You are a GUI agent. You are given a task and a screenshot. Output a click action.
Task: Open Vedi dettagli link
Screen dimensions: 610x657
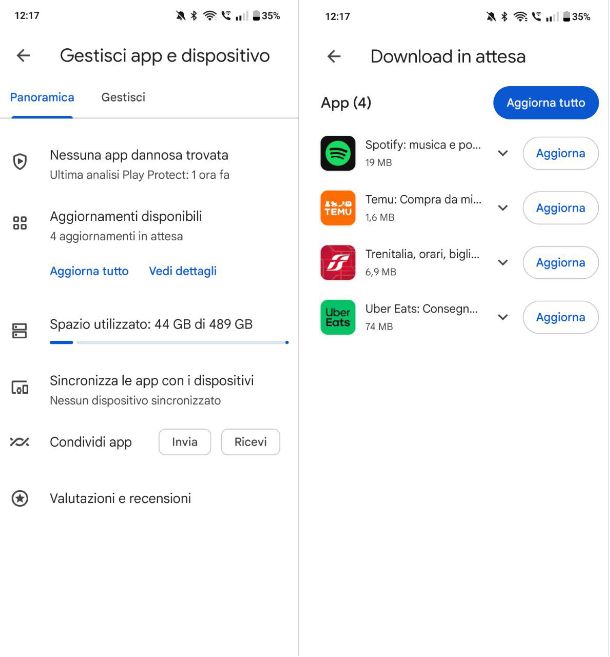click(182, 271)
